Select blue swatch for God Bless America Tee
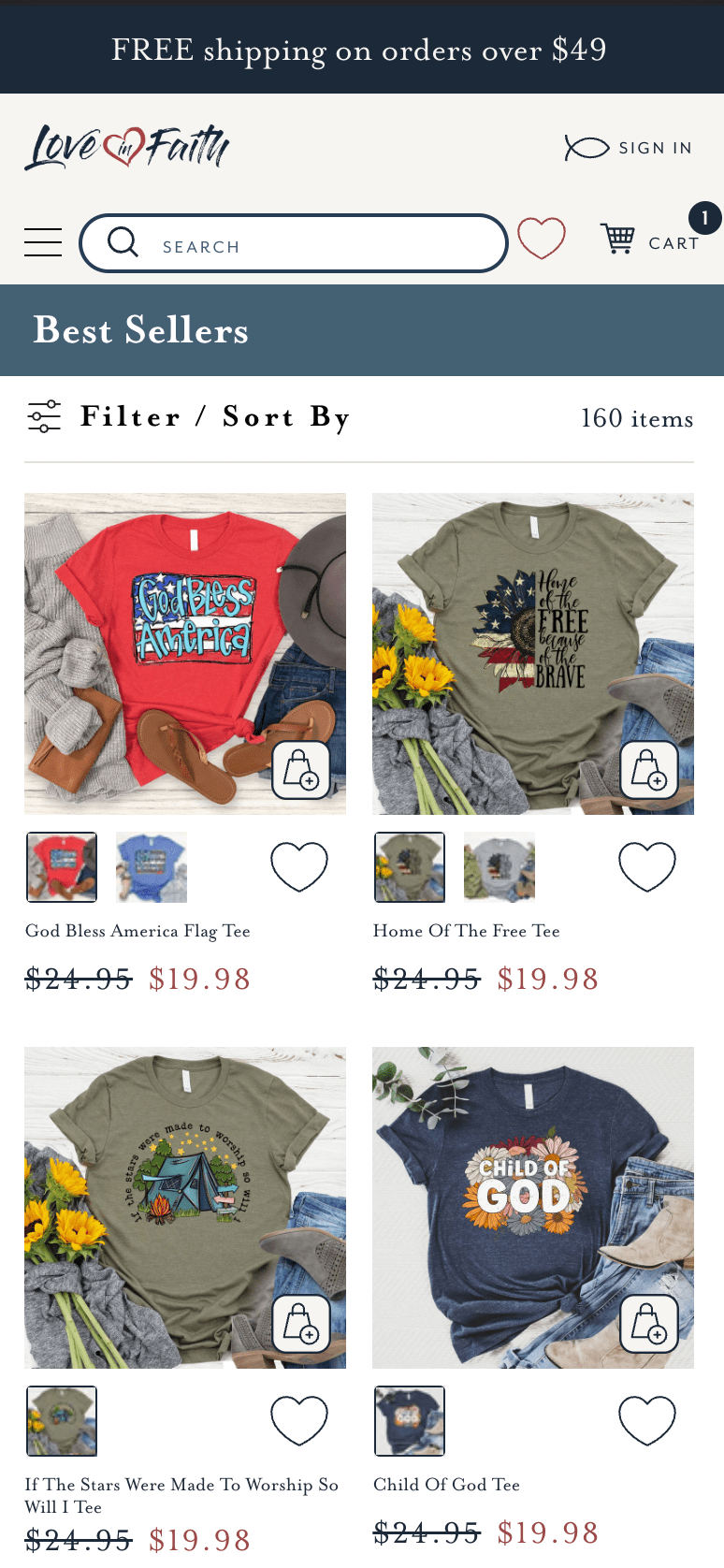724x1568 pixels. [x=152, y=867]
